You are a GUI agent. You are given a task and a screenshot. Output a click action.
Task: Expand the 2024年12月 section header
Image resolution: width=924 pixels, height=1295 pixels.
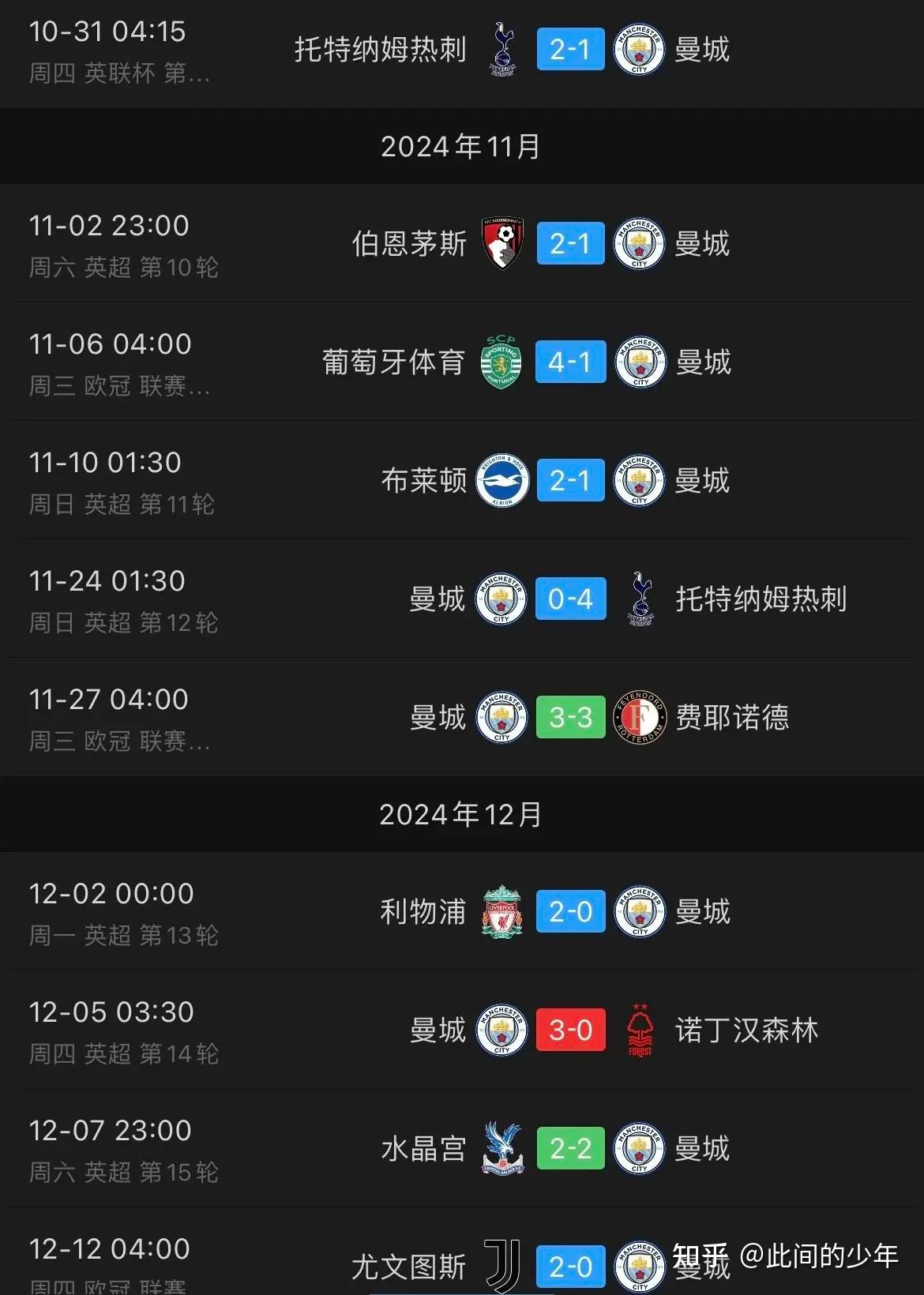pyautogui.click(x=462, y=814)
